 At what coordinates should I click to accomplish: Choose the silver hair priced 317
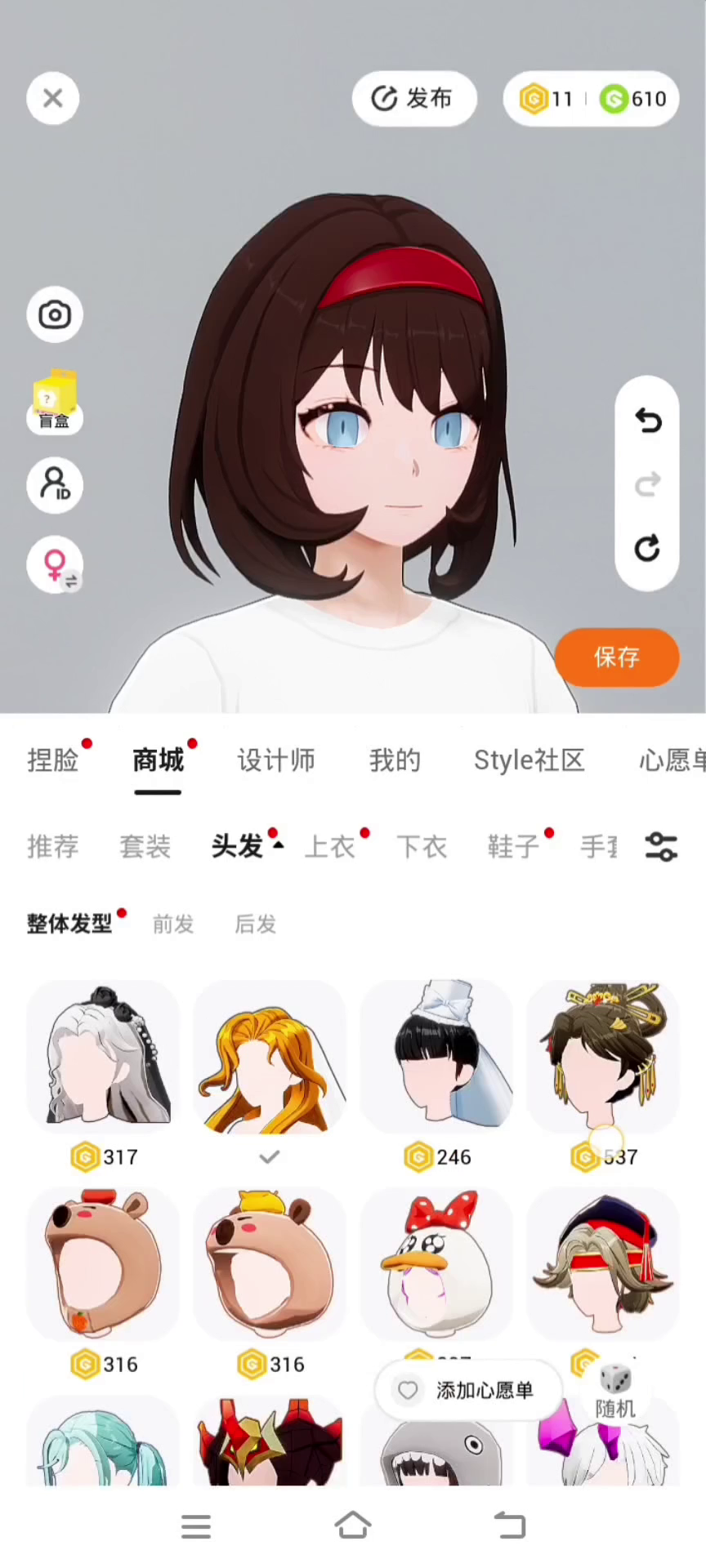pyautogui.click(x=103, y=1058)
